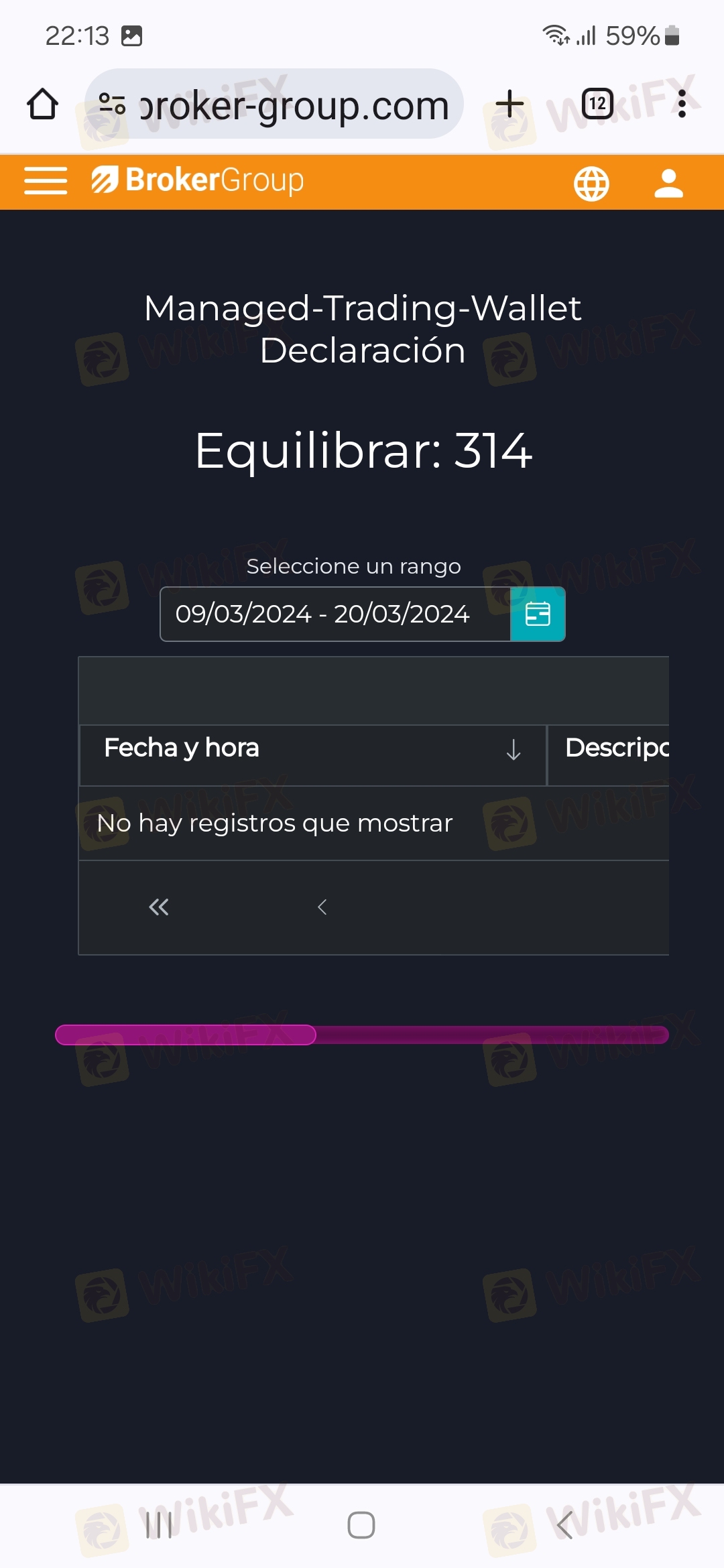
Task: Open the calendar date picker
Action: click(x=538, y=614)
